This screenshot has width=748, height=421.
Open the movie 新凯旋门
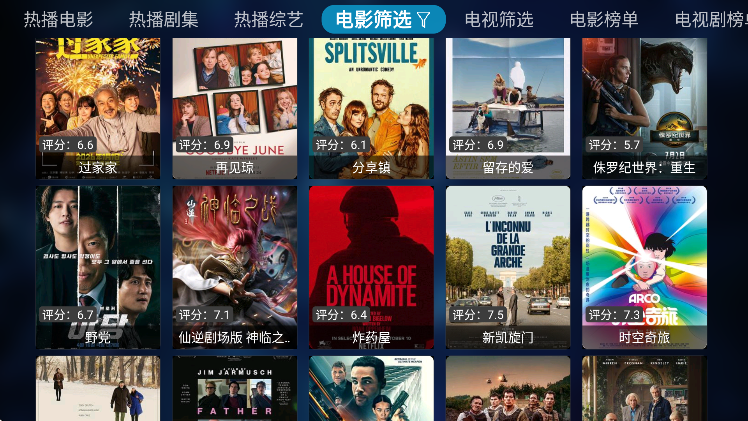[x=508, y=266]
